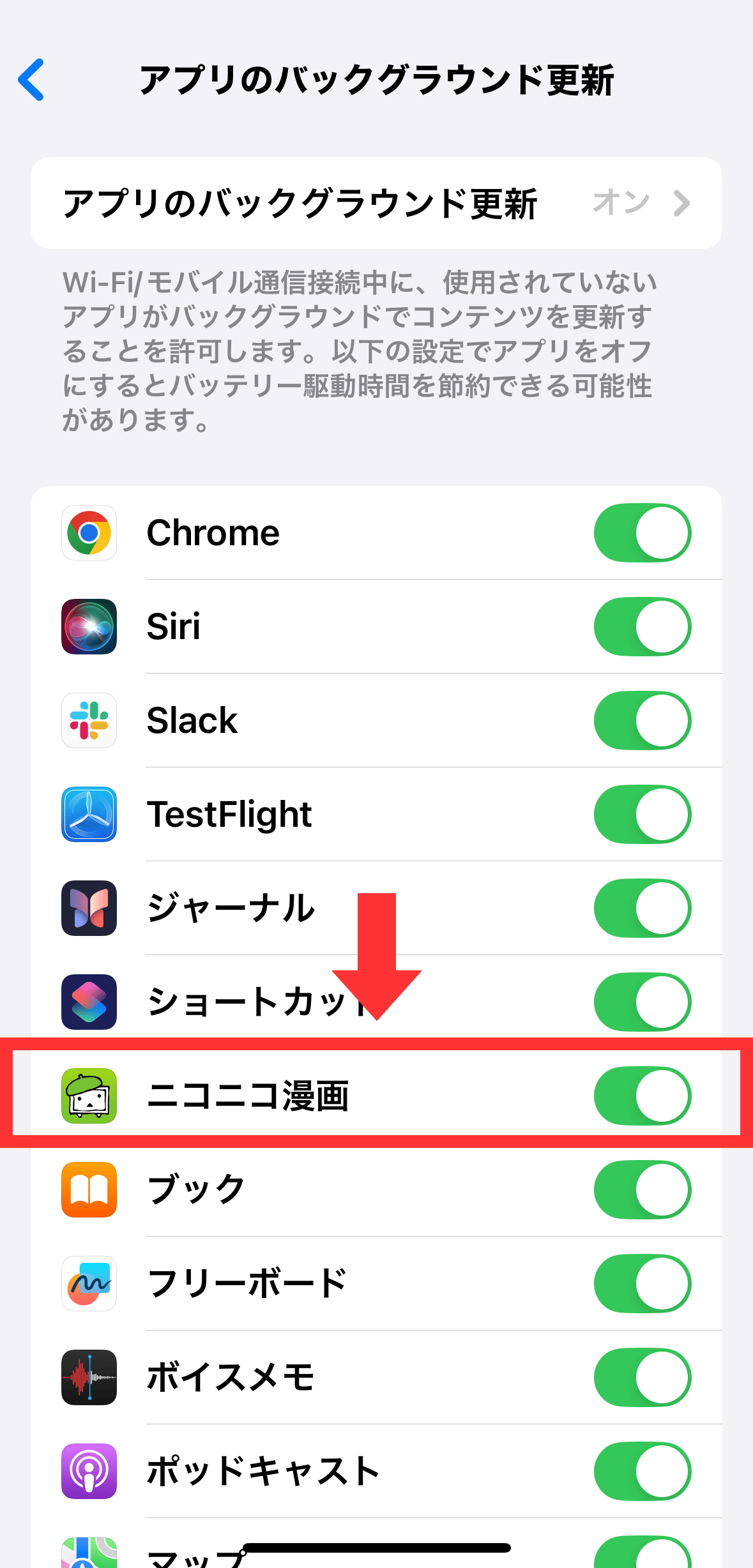Switch off フリーボード background refresh
The image size is (753, 1568).
click(642, 1283)
